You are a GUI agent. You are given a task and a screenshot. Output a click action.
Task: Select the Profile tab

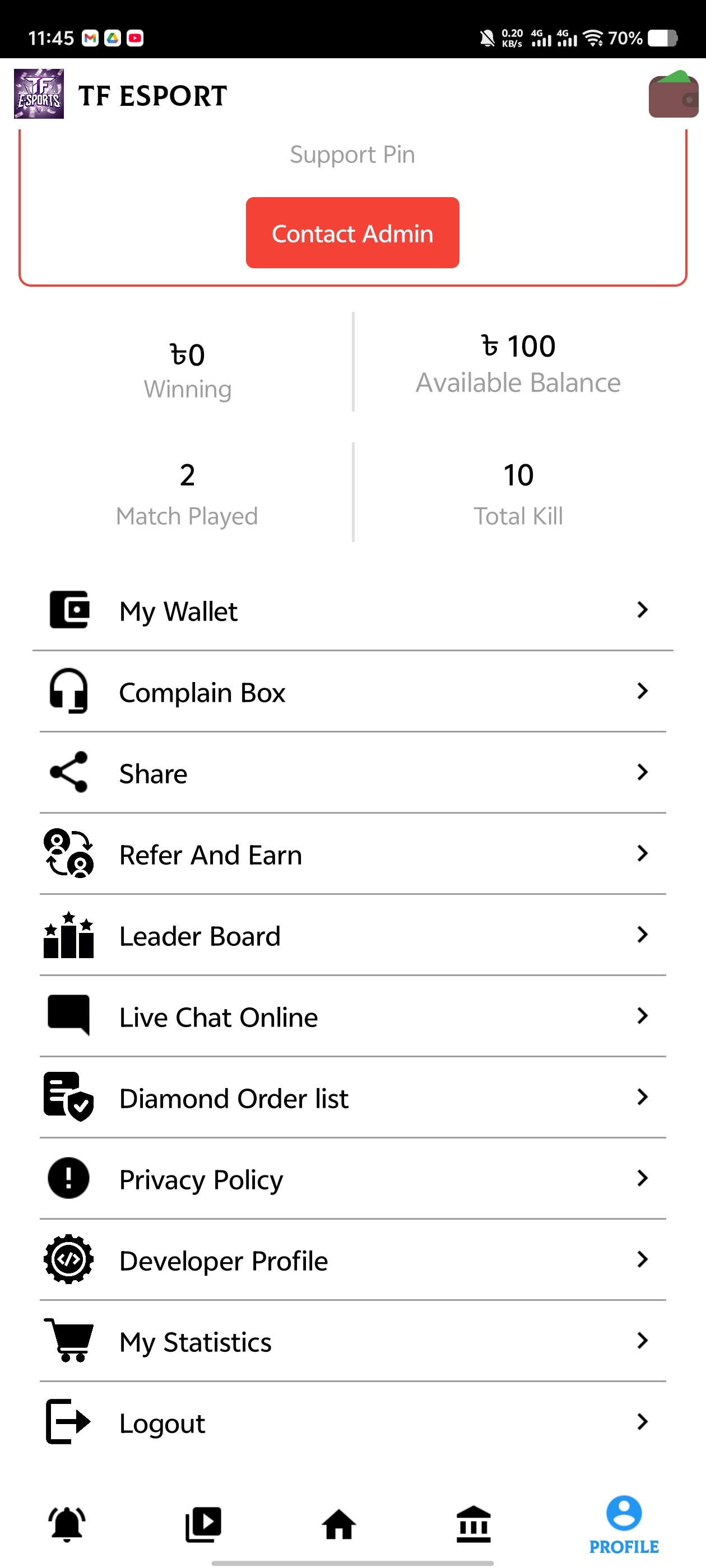tap(624, 1524)
